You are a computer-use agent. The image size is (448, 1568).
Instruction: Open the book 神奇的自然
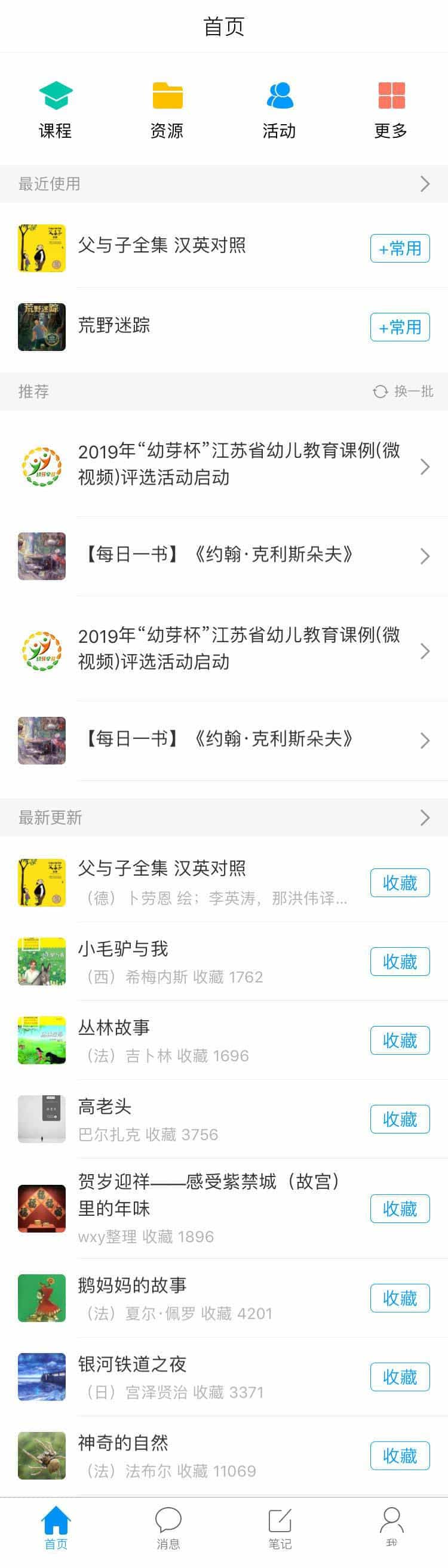coord(123,1443)
